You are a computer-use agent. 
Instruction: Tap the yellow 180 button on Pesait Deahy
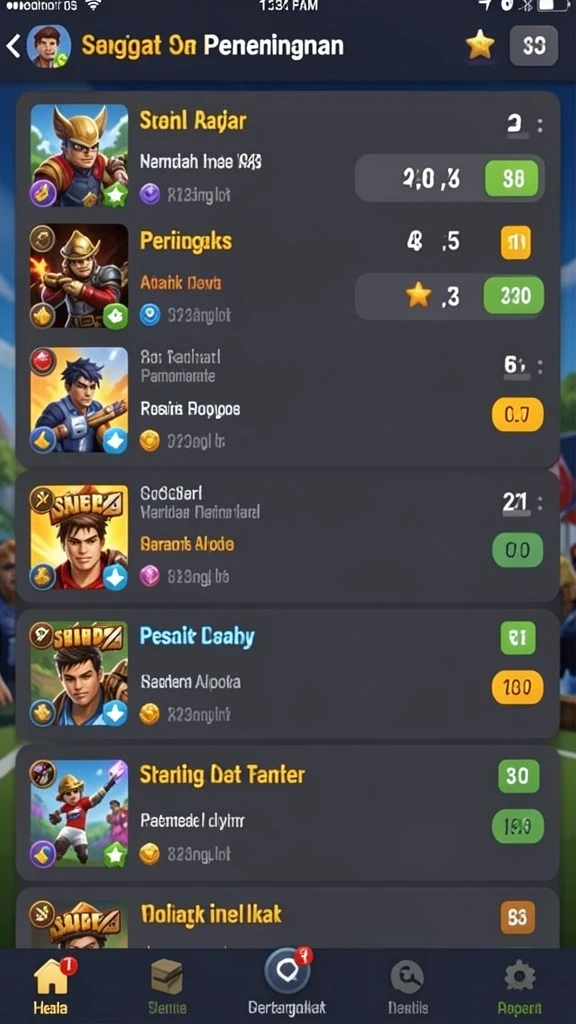coord(517,687)
